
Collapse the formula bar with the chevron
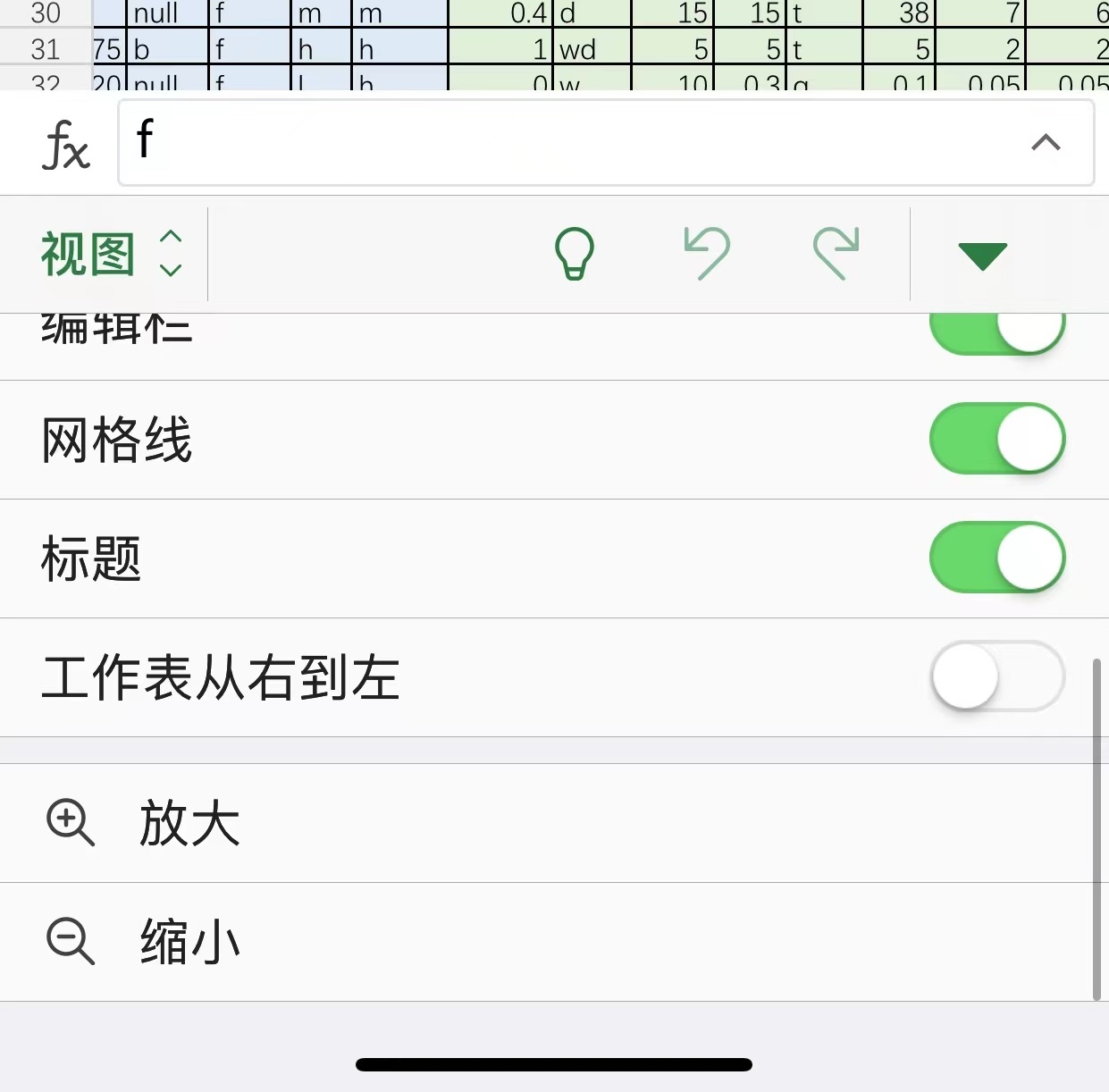tap(1046, 143)
